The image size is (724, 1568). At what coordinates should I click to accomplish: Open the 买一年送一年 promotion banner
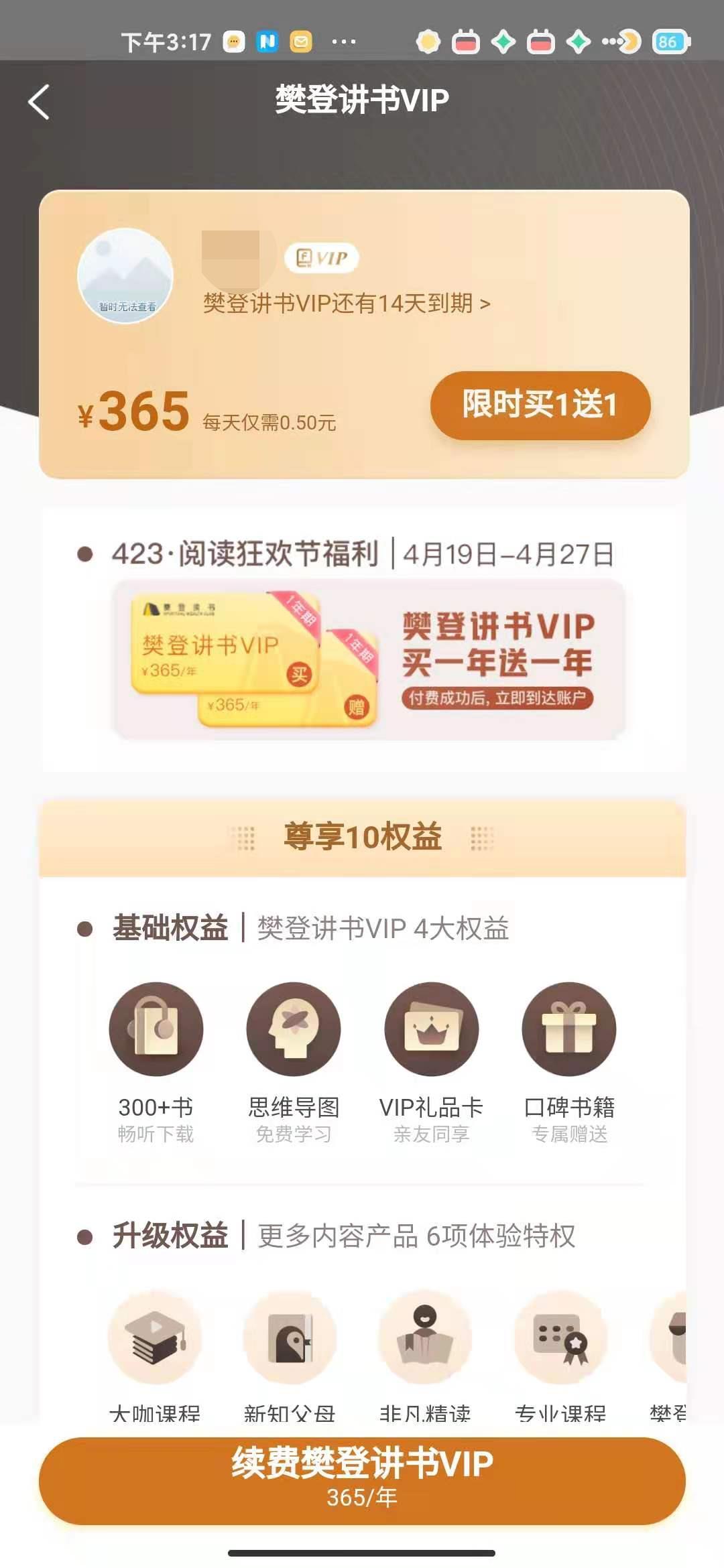pos(369,660)
